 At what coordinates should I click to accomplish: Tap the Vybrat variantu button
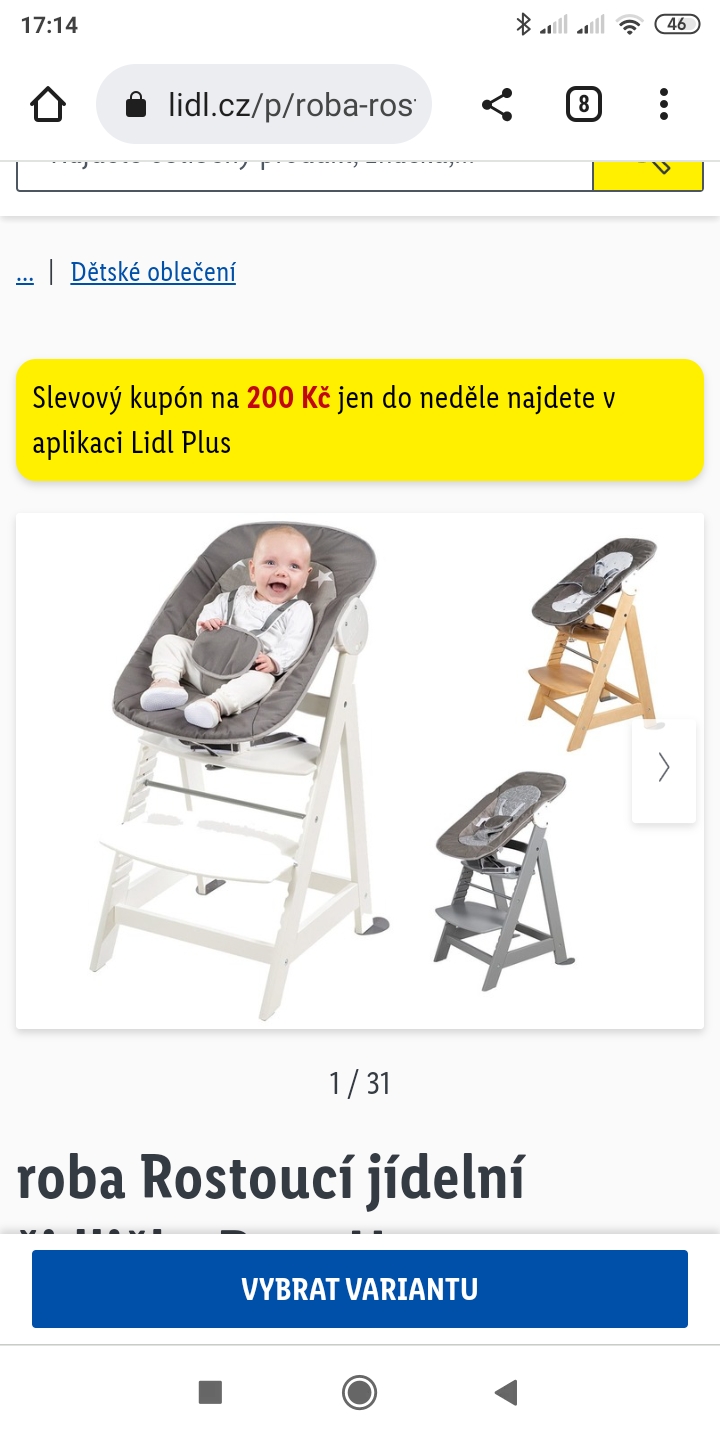pyautogui.click(x=360, y=1289)
